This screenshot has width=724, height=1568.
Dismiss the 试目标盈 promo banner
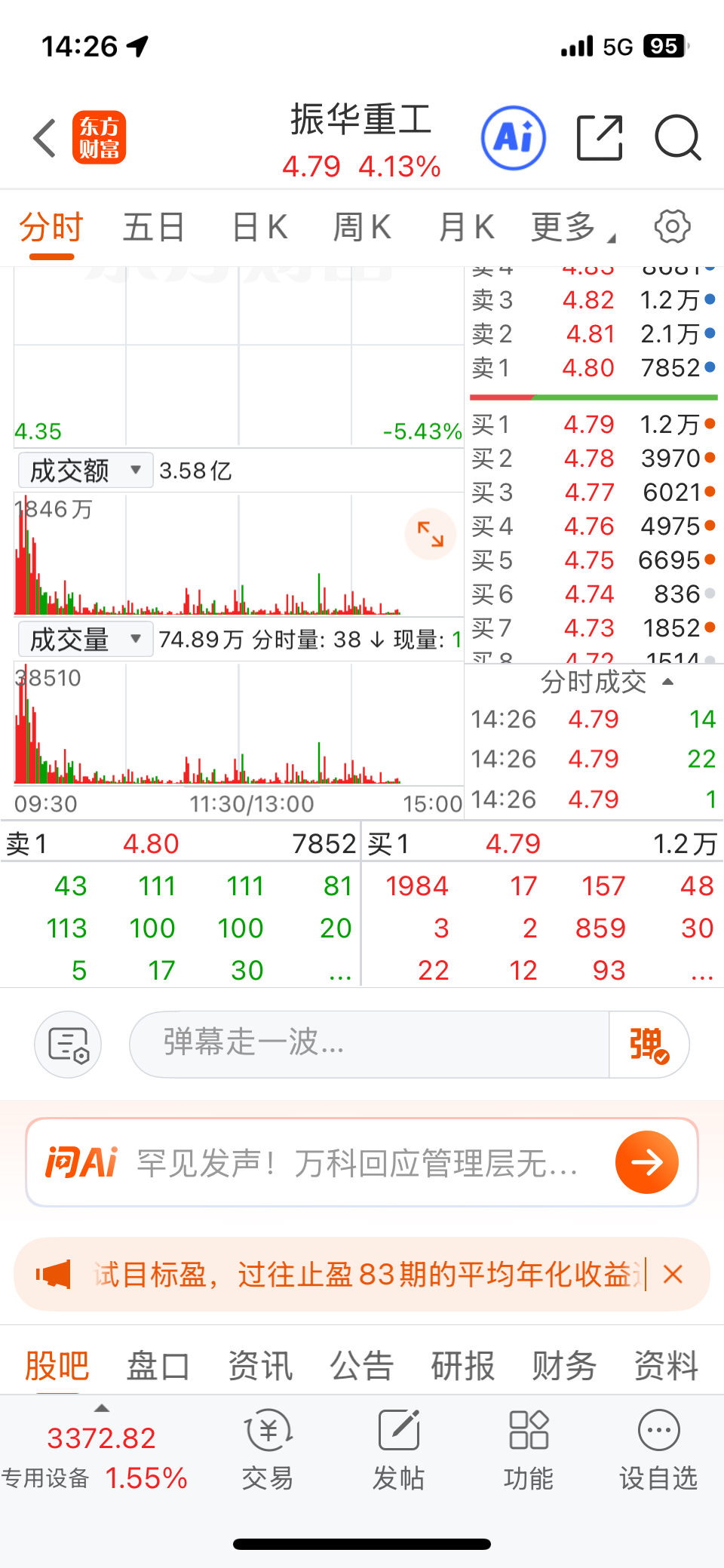point(673,1275)
